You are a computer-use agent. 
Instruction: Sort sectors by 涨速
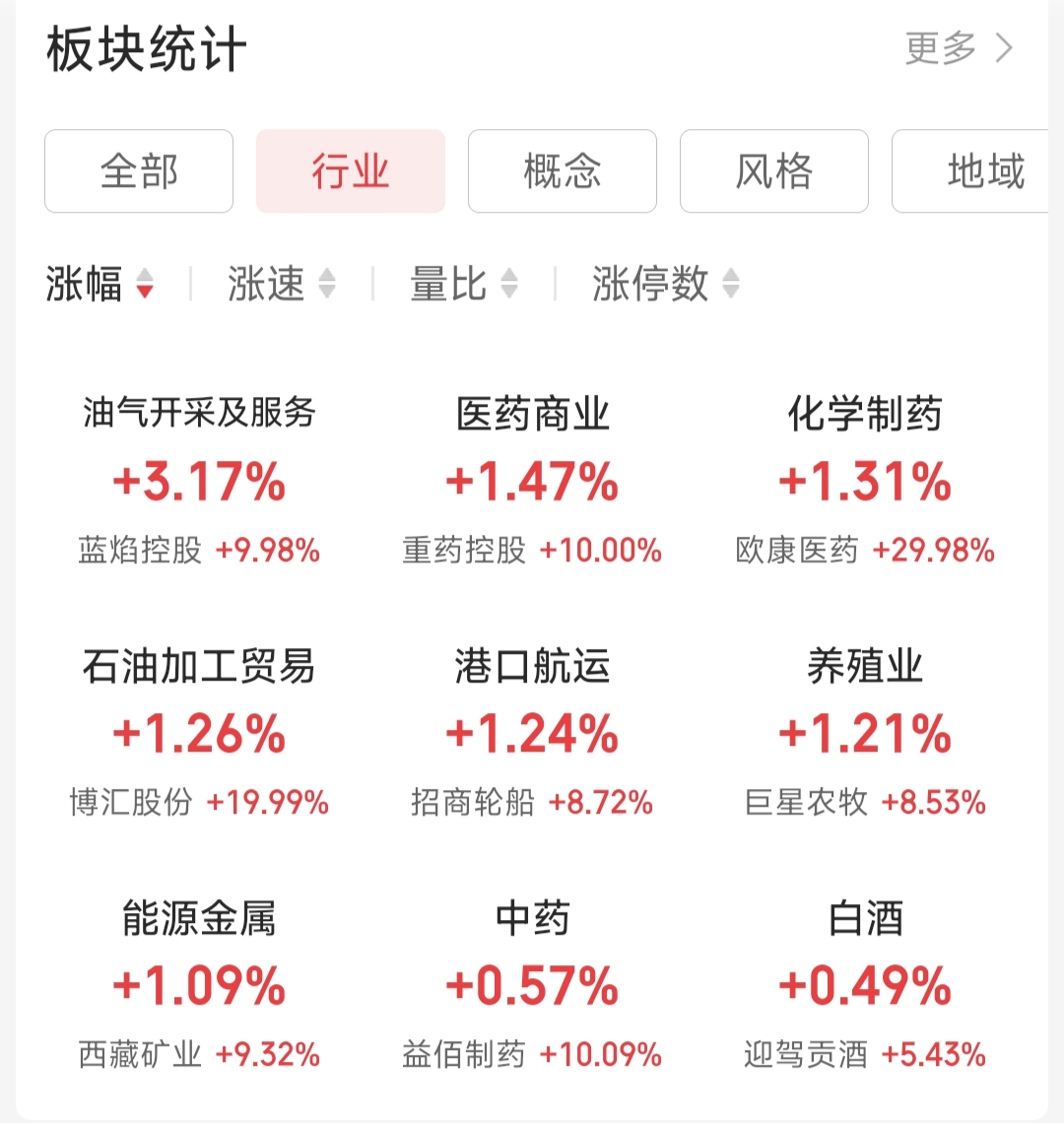click(x=282, y=284)
